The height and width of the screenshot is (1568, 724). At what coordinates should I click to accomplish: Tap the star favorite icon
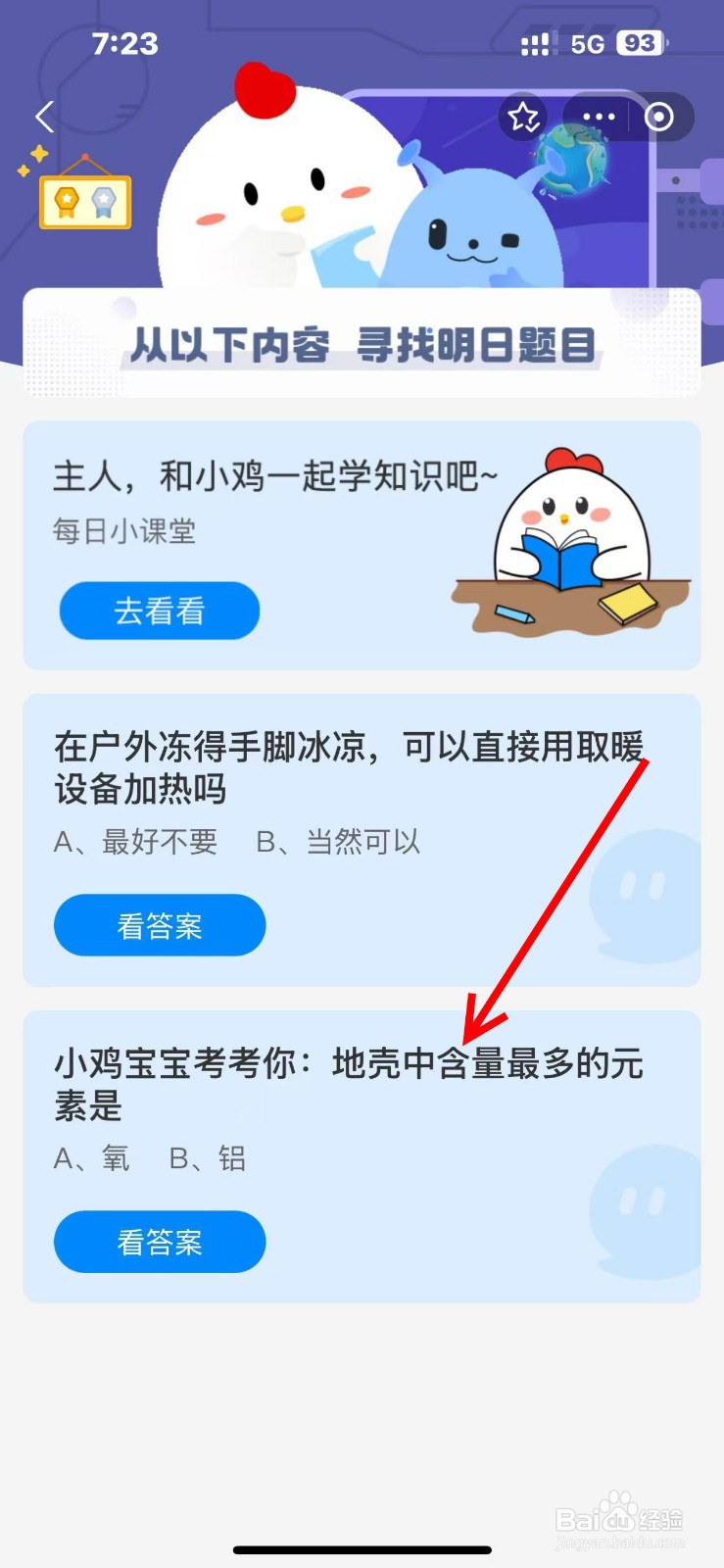(x=522, y=117)
